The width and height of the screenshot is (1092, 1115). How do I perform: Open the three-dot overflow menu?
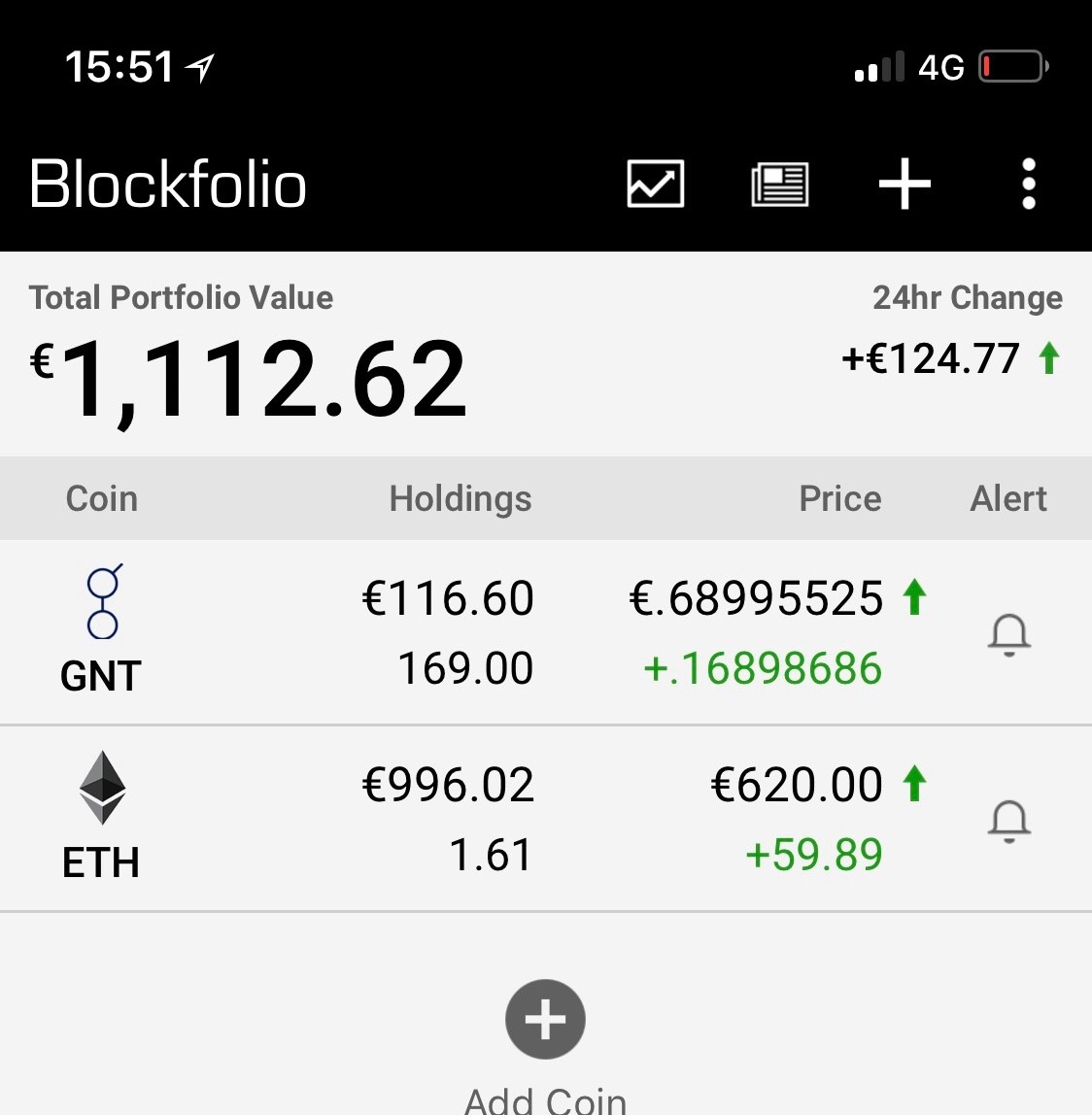click(1028, 184)
